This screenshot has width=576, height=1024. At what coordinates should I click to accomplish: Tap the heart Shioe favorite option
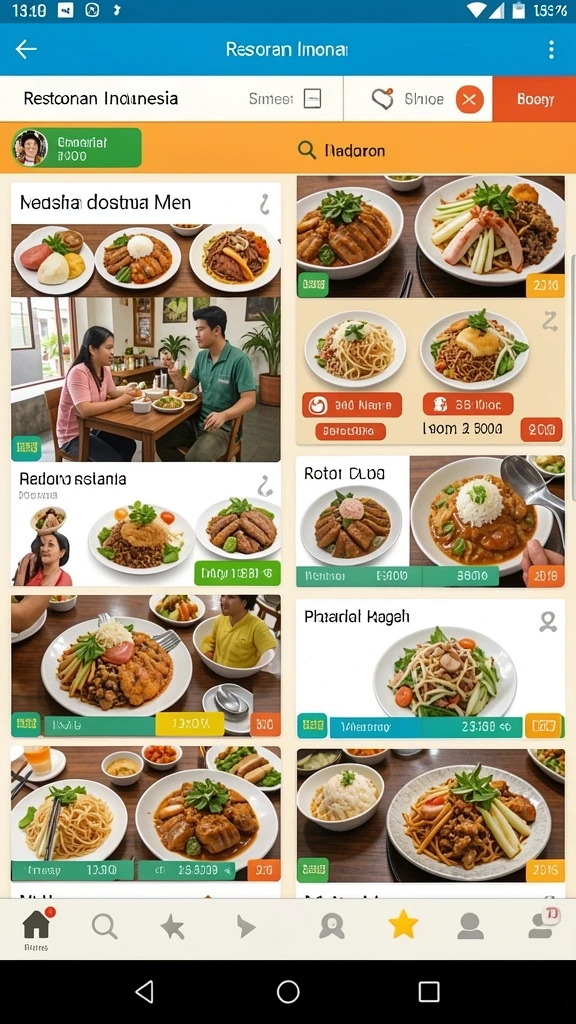point(408,99)
